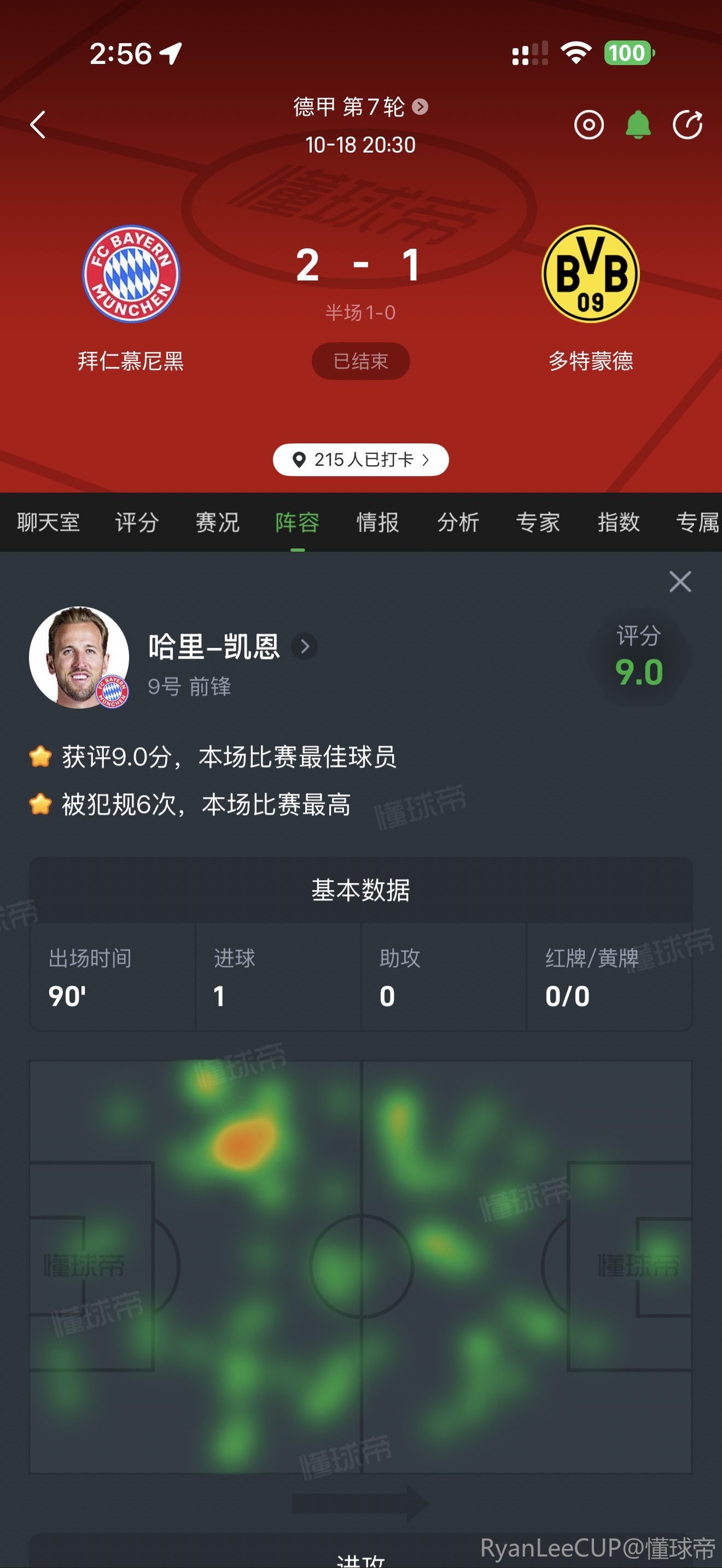
Task: Switch to the 专家 tab
Action: click(538, 522)
